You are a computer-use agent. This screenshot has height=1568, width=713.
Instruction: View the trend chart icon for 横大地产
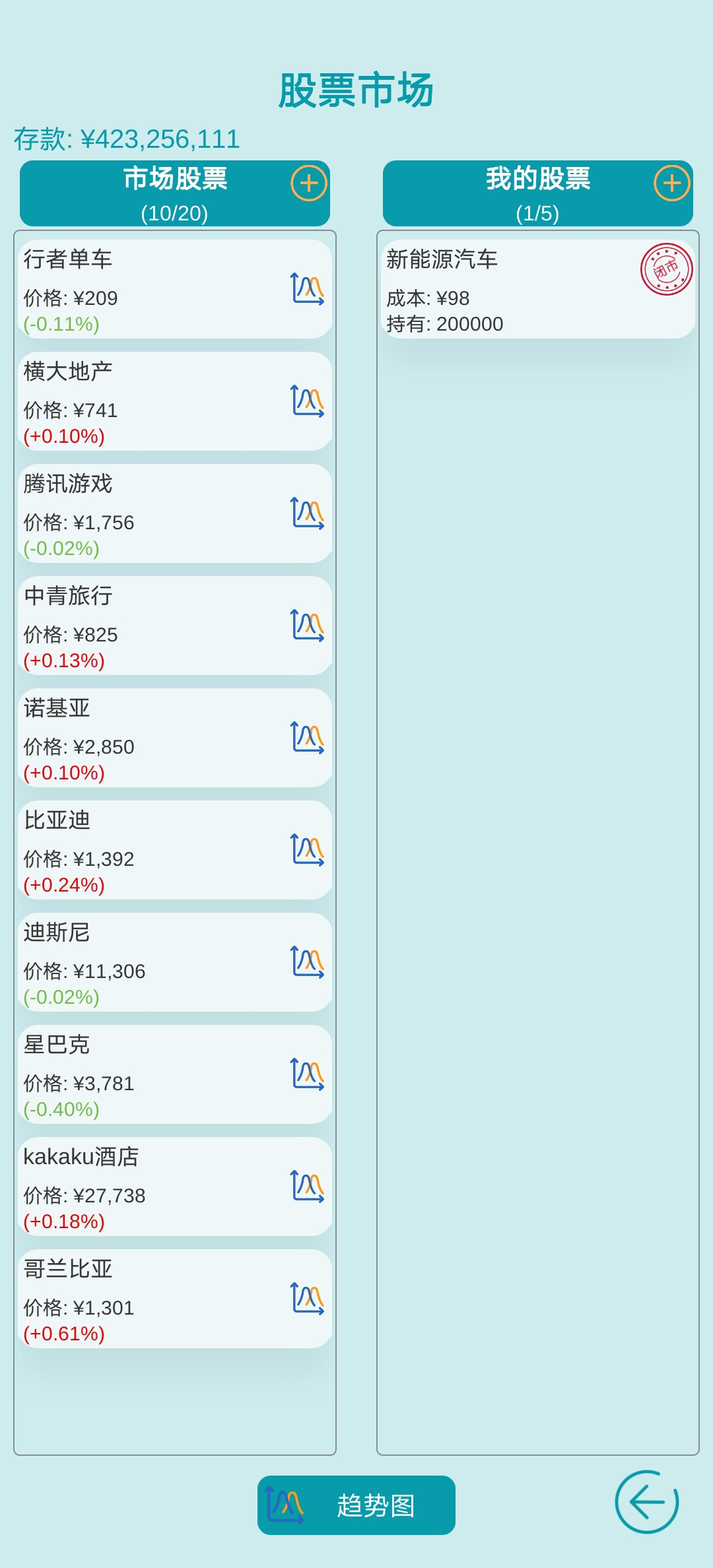[308, 401]
